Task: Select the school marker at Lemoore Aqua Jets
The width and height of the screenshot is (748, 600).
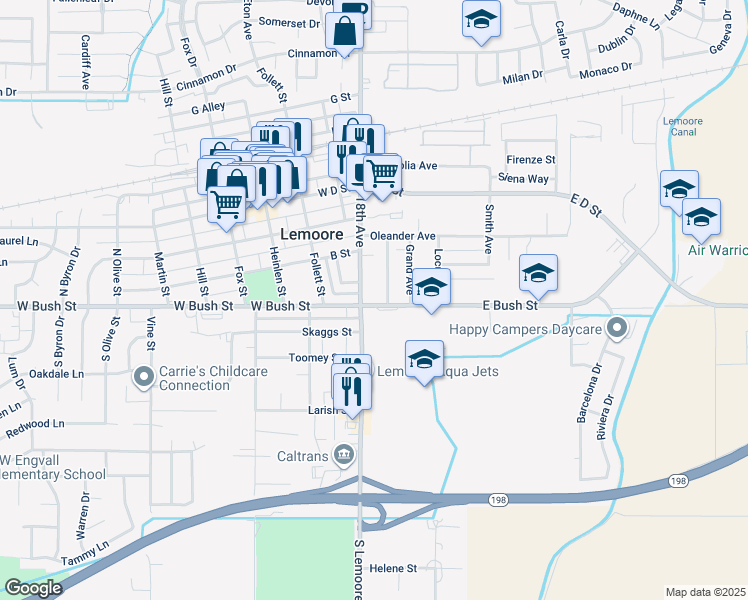Action: (x=425, y=361)
